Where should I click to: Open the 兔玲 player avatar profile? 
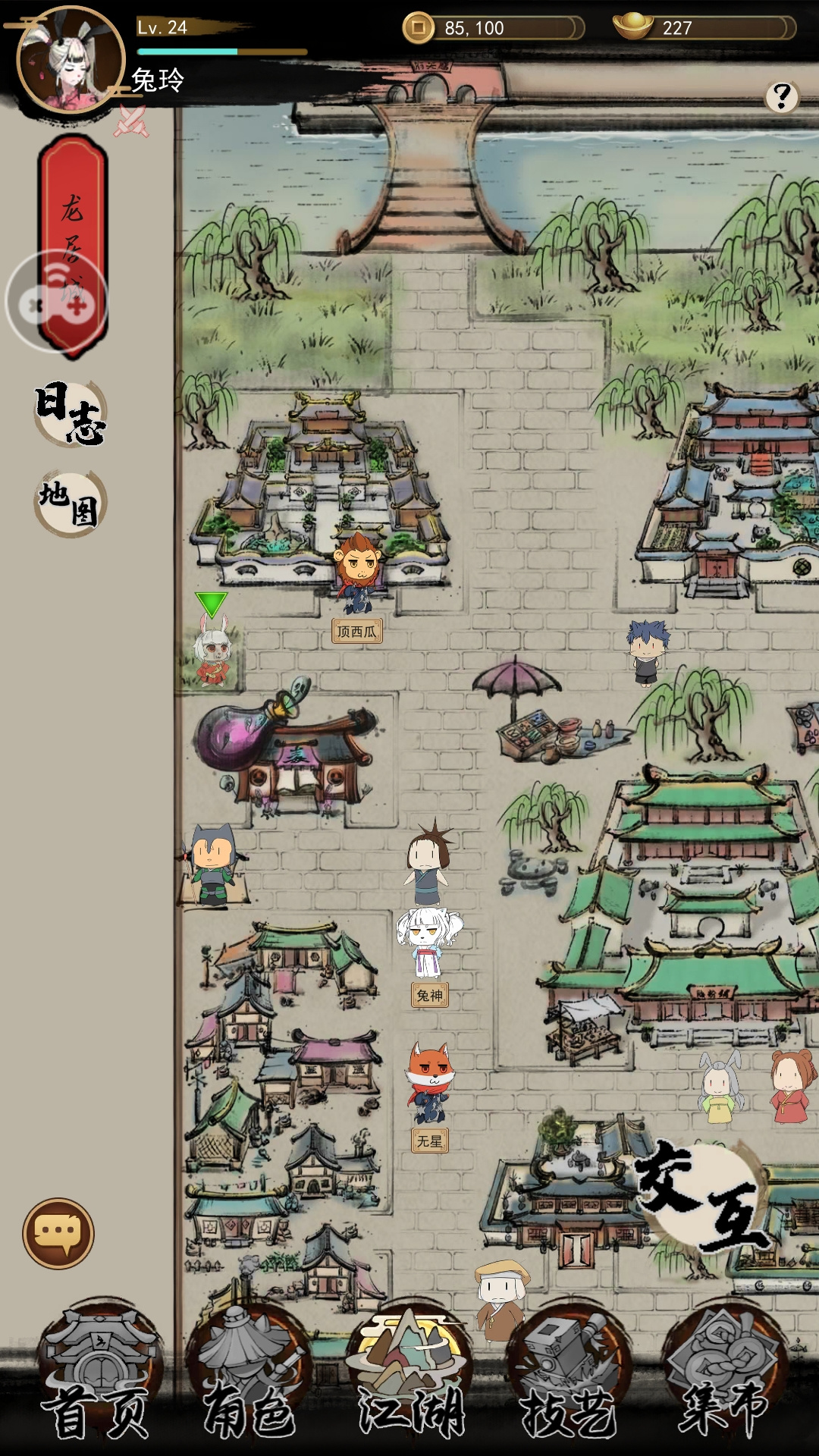71,59
